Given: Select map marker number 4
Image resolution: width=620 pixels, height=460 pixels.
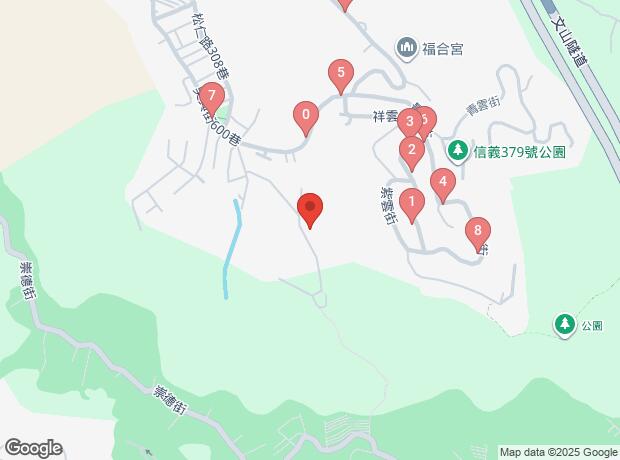Looking at the screenshot, I should (x=443, y=184).
